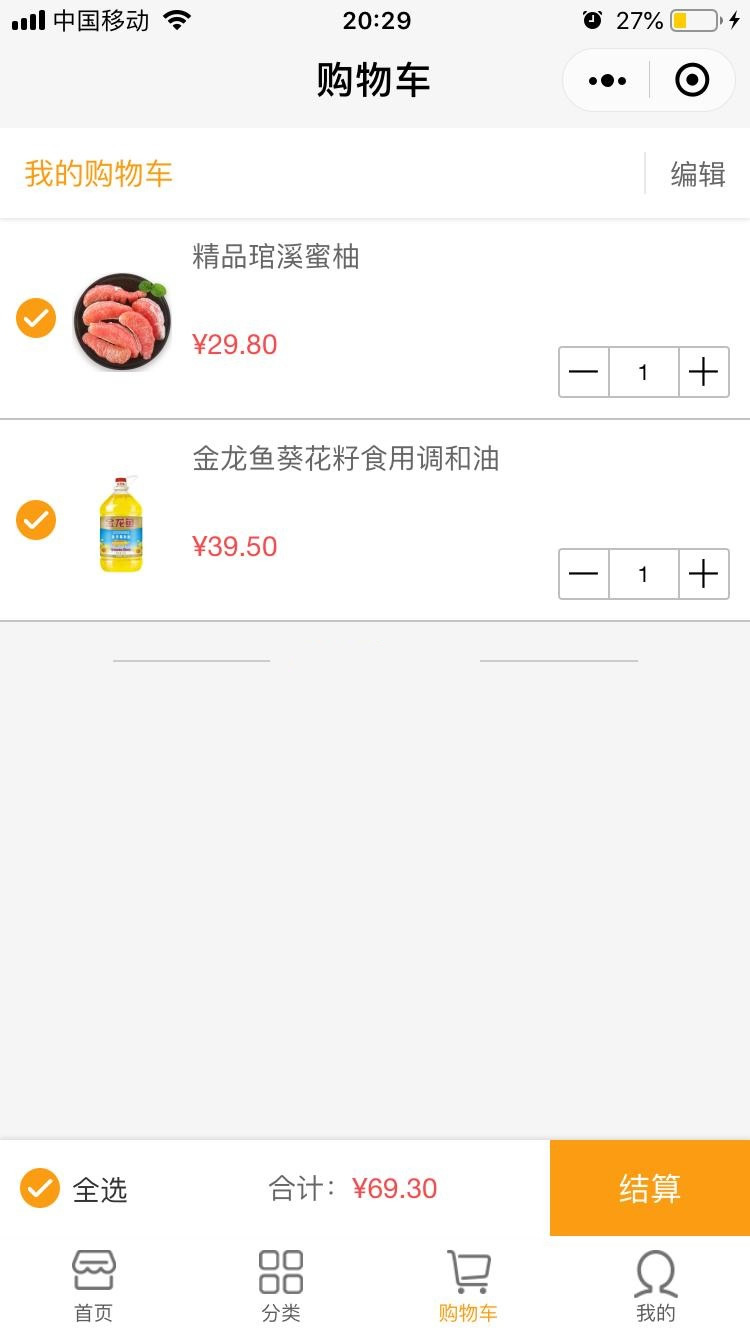Open the mini program more-options menu
Screen dimensions: 750x1334
[x=607, y=80]
